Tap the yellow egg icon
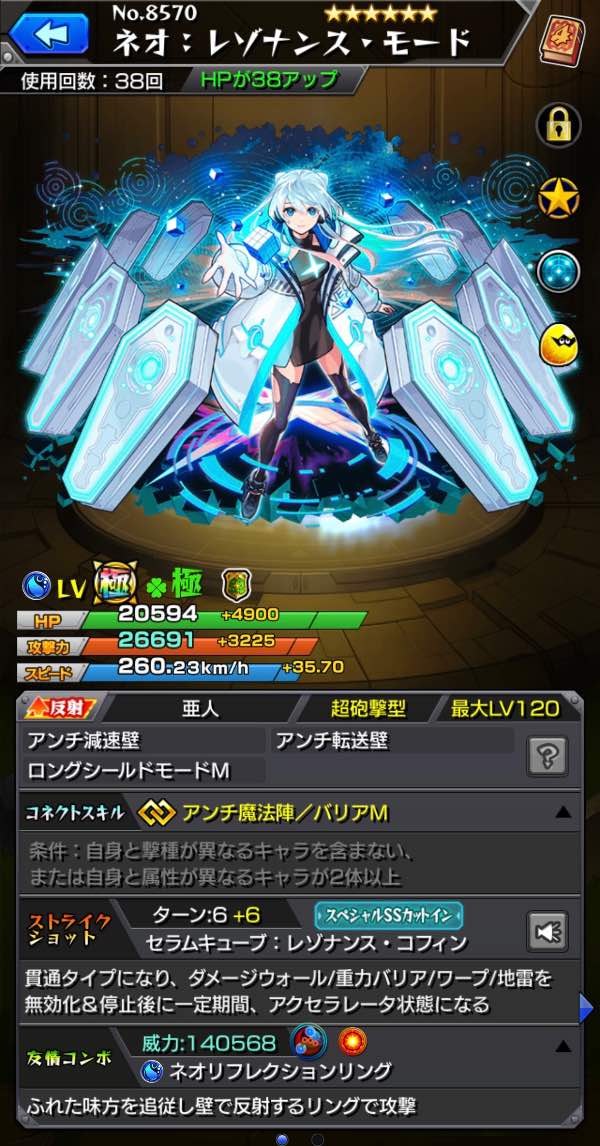 558,345
